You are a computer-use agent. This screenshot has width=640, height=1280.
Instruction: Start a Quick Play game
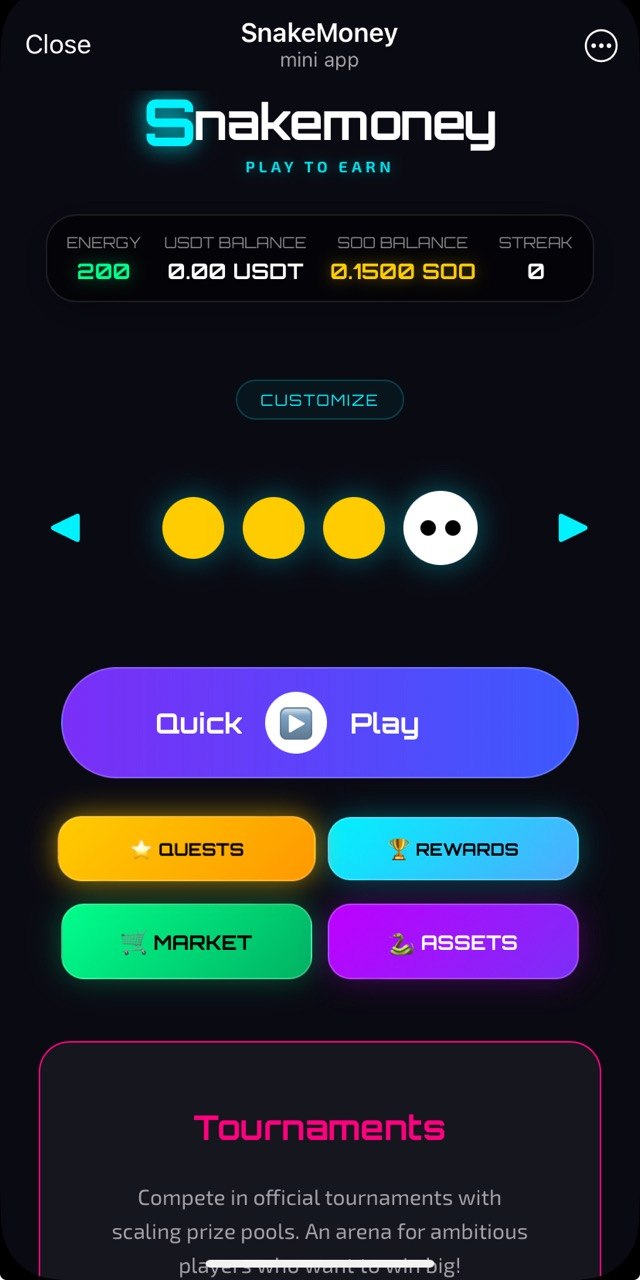320,722
